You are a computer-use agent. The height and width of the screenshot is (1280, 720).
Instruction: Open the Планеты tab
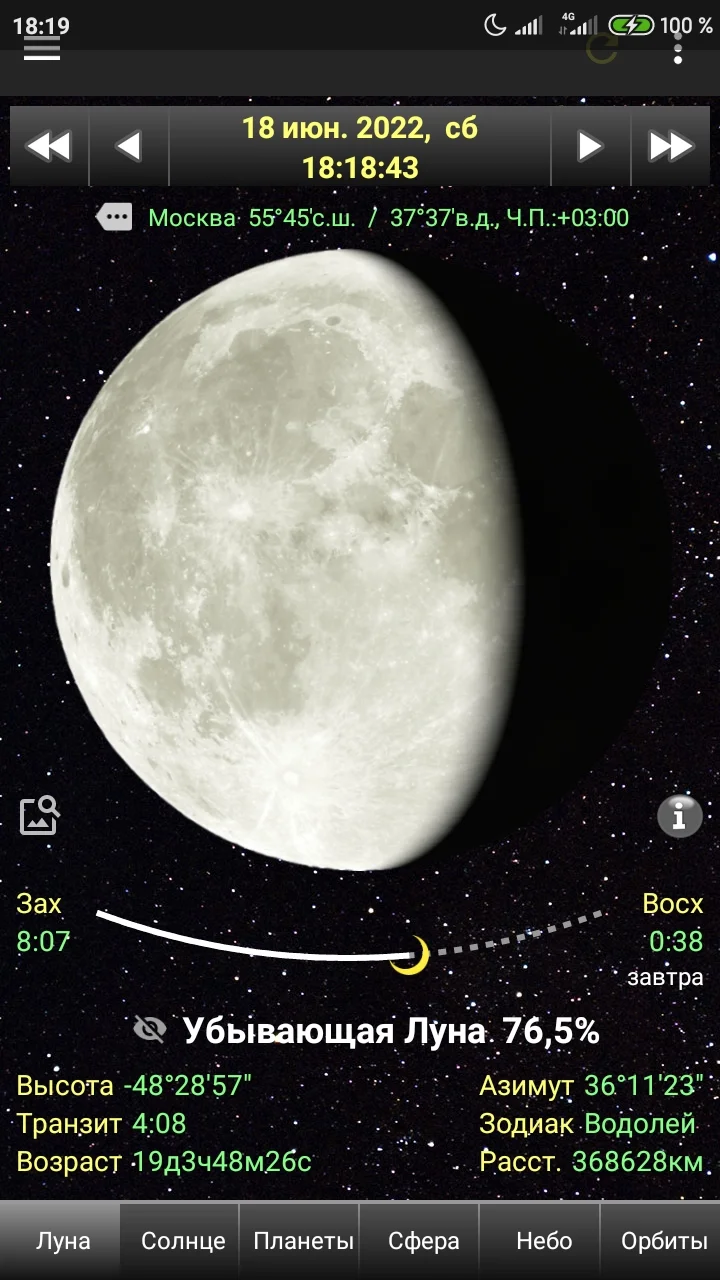pos(302,1241)
